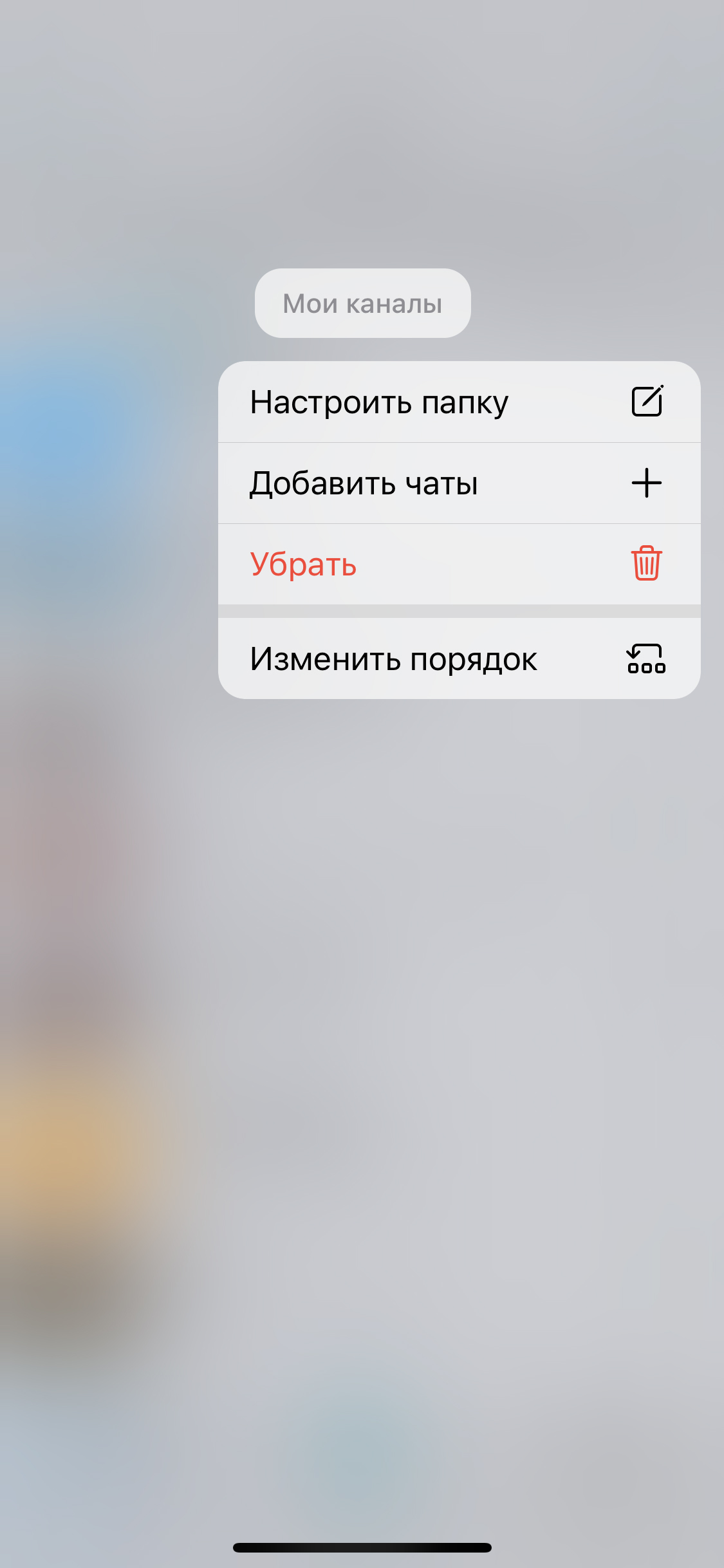Select 'Изменить порядок' to reorder folders
The height and width of the screenshot is (1568, 724).
(458, 658)
